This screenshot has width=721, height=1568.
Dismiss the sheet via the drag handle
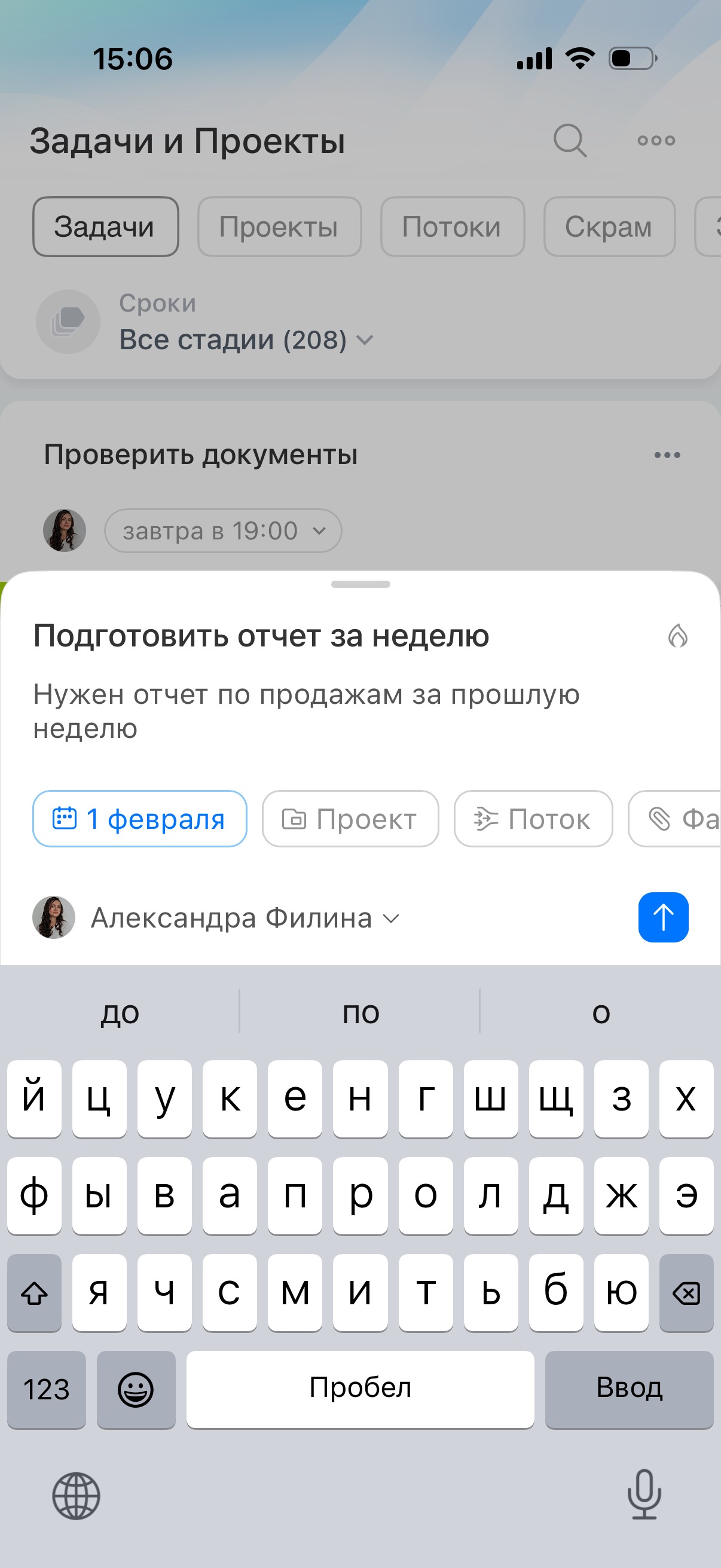[x=360, y=584]
